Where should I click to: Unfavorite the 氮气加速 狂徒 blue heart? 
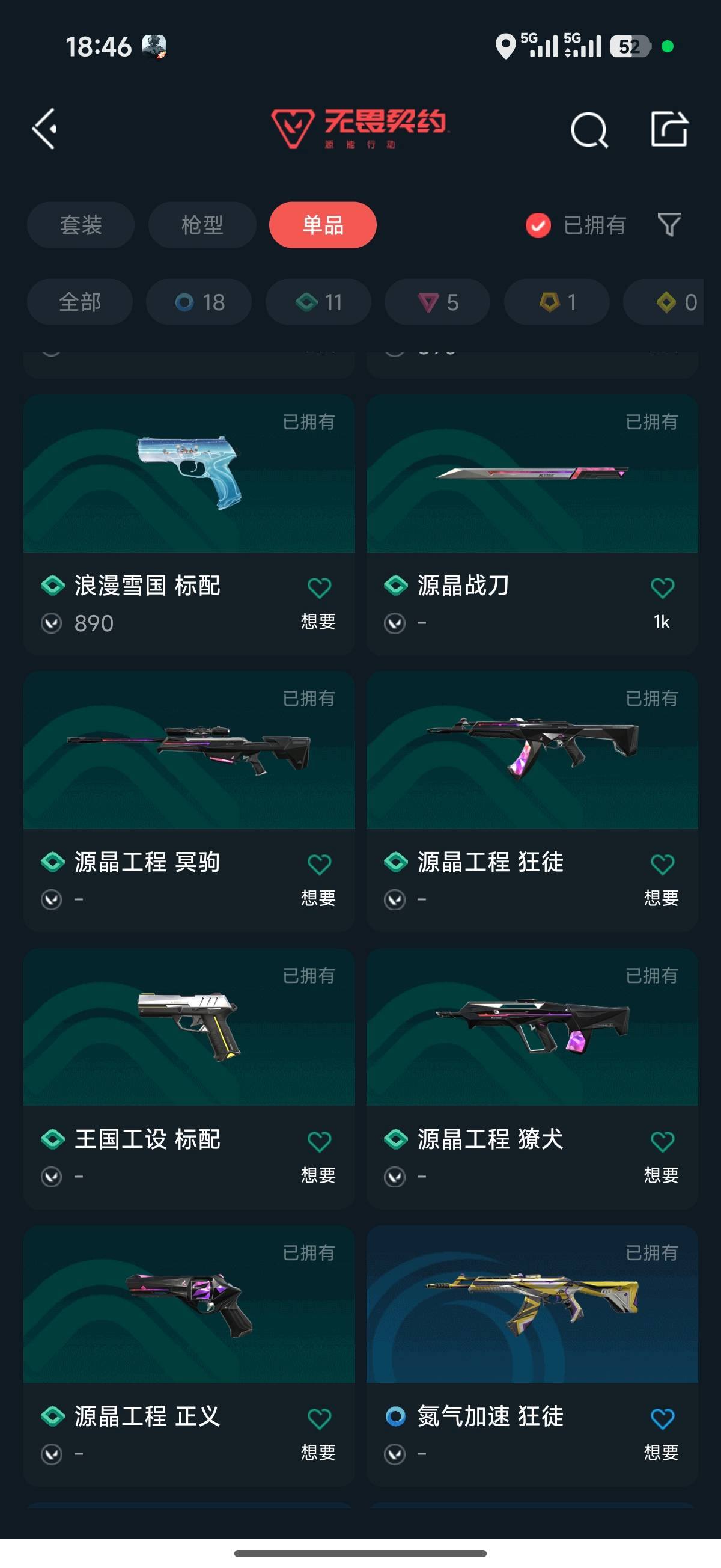coord(662,1417)
